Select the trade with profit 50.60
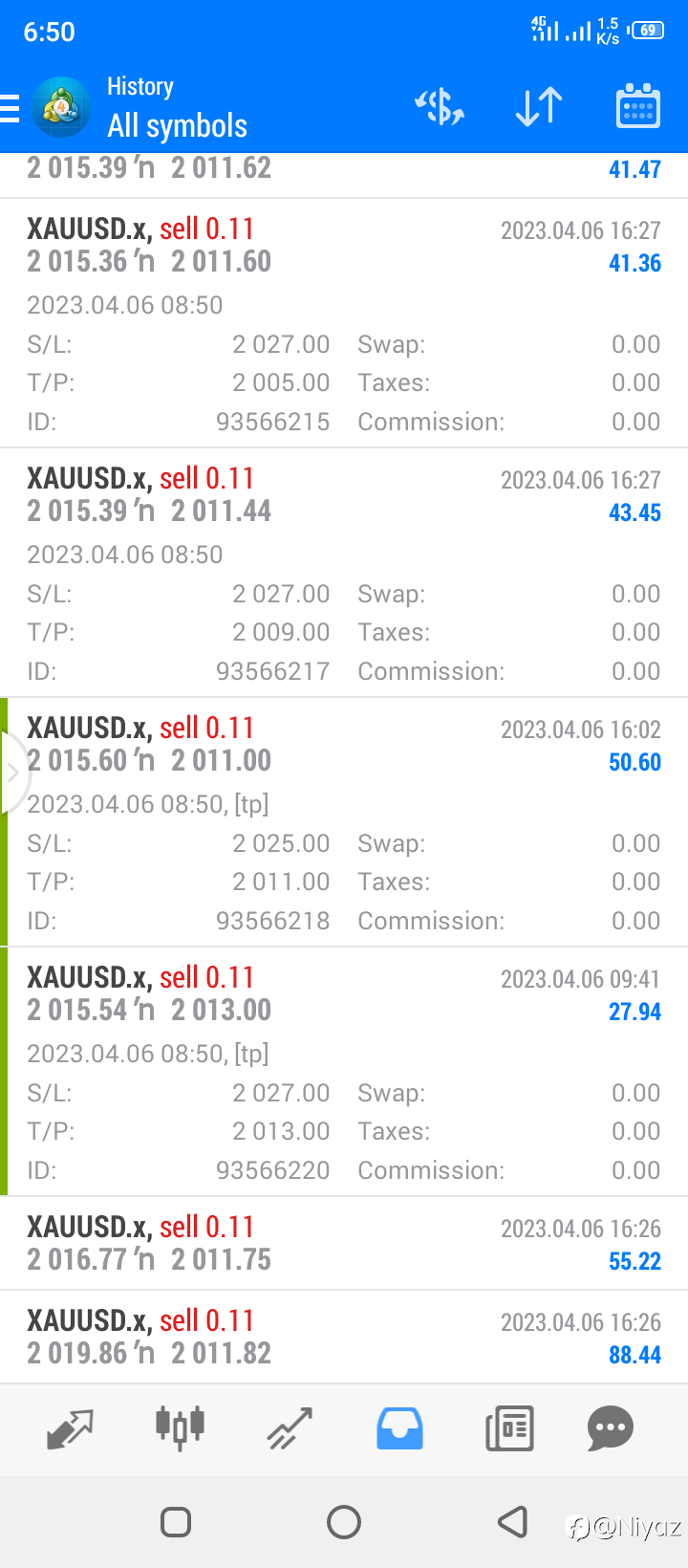This screenshot has height=1568, width=688. [x=344, y=822]
